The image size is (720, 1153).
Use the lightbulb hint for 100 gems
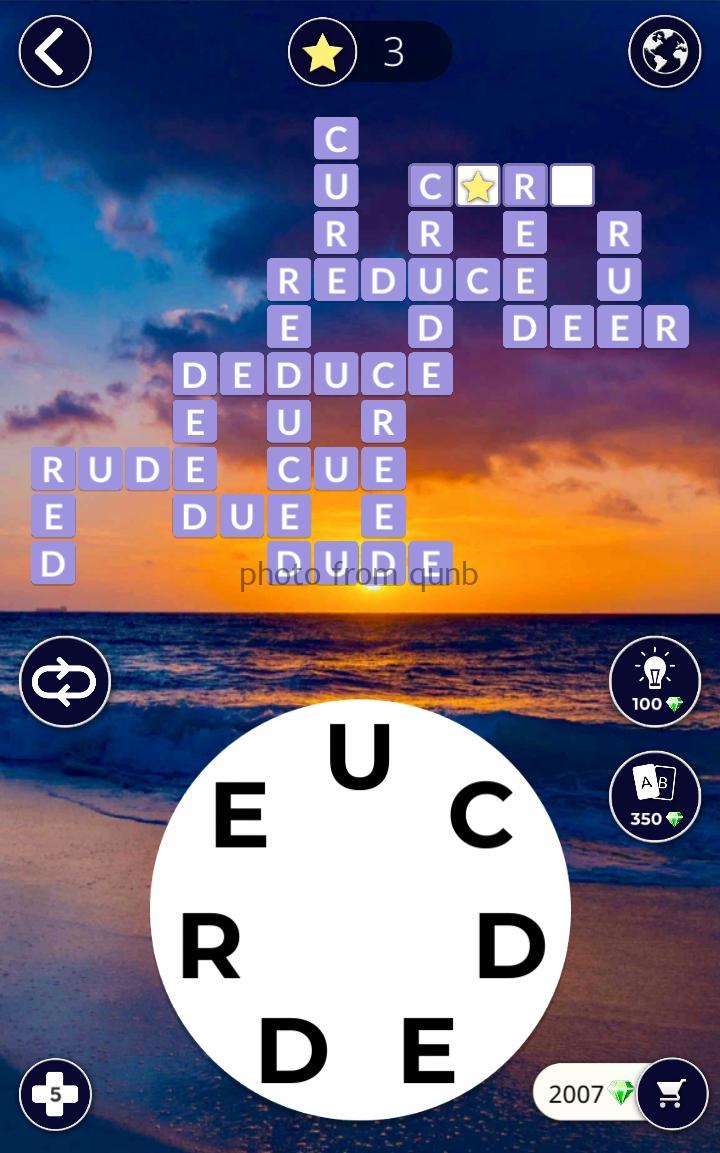(654, 682)
